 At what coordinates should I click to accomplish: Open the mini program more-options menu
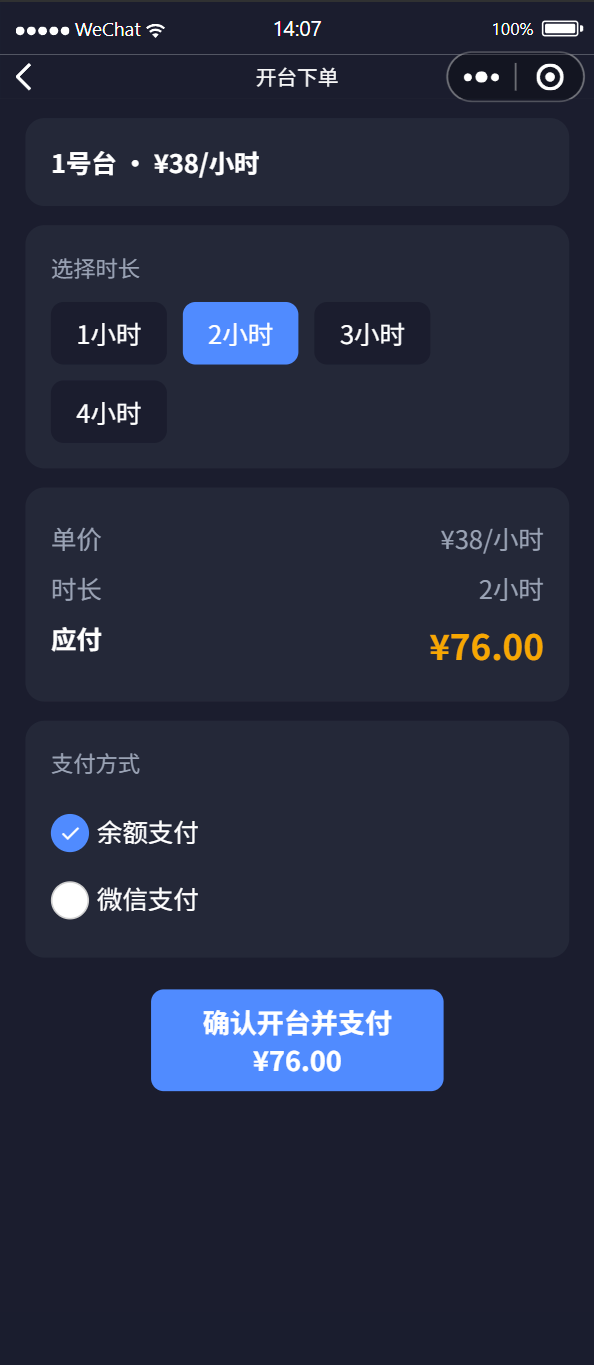click(481, 77)
